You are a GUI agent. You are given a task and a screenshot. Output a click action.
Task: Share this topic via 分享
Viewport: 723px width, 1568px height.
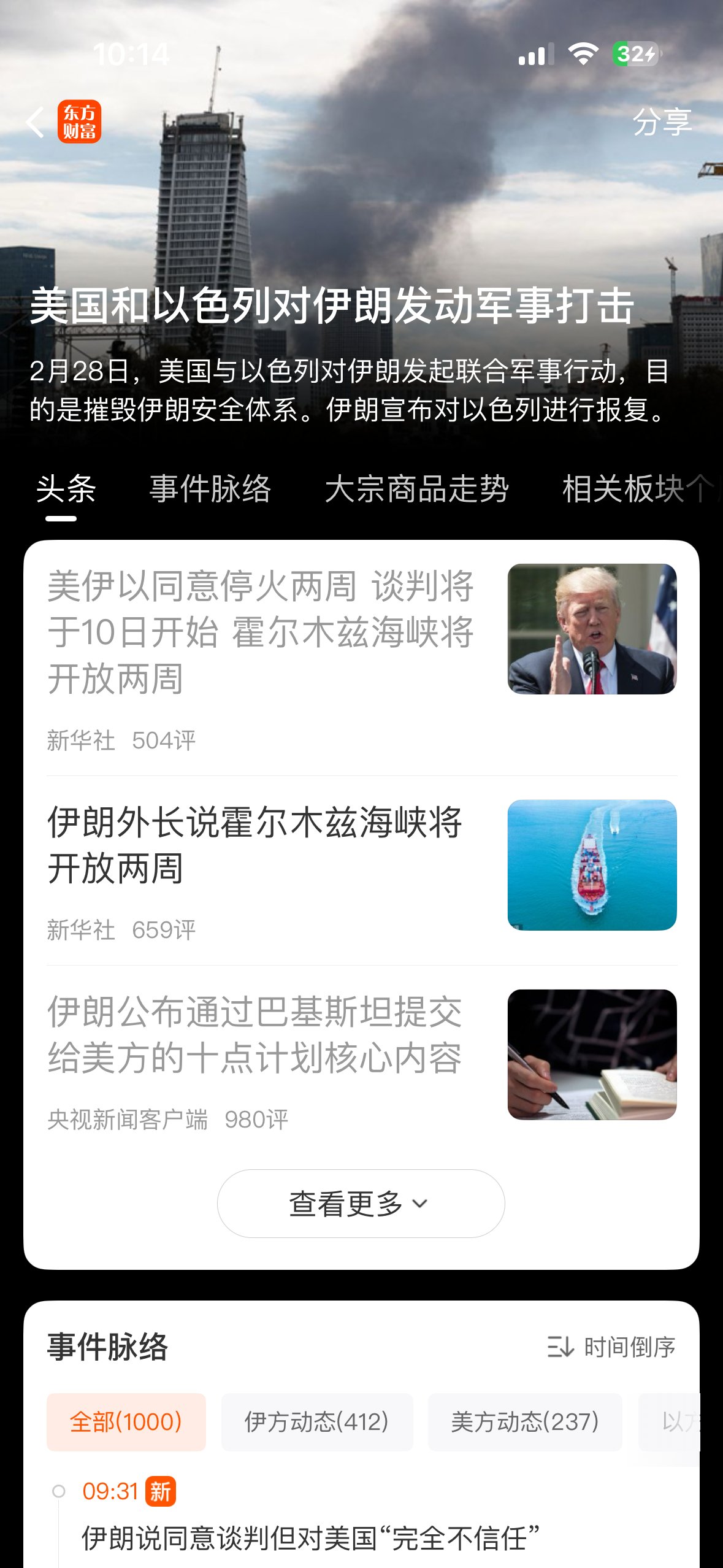pyautogui.click(x=662, y=122)
